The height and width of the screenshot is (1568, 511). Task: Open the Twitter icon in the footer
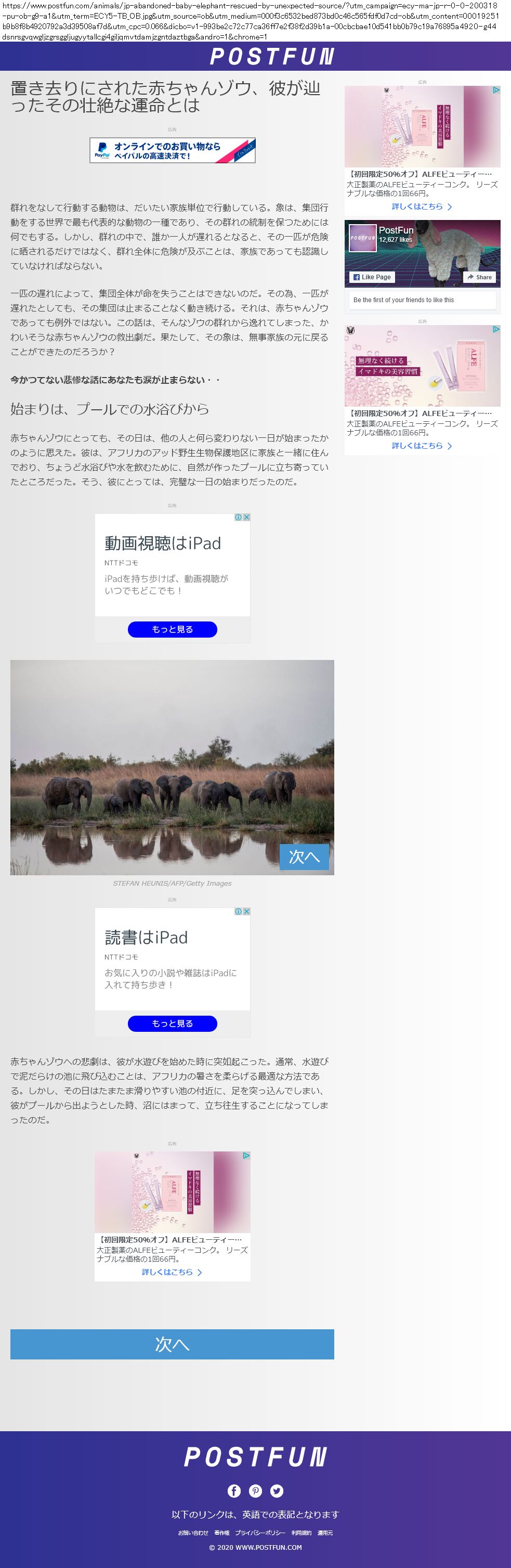(x=277, y=1491)
